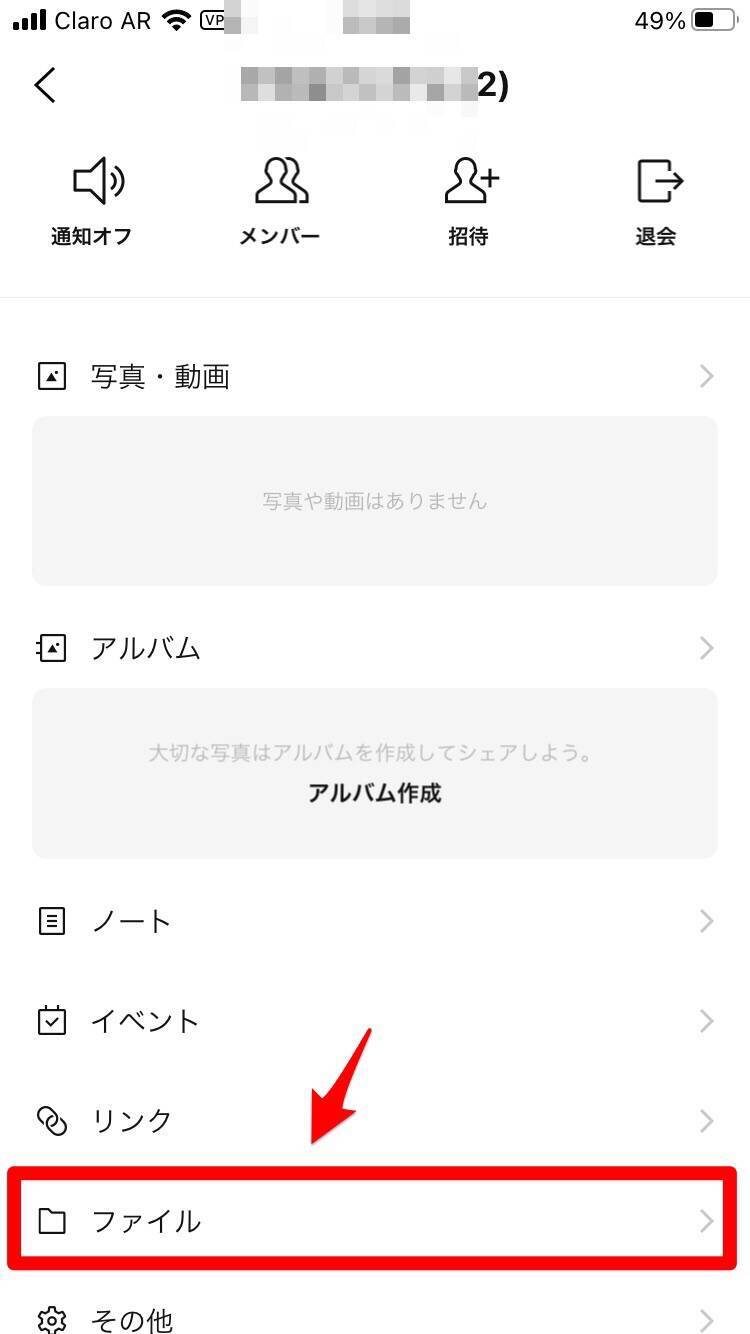The height and width of the screenshot is (1334, 750).
Task: Open the イベント row
Action: point(375,1021)
